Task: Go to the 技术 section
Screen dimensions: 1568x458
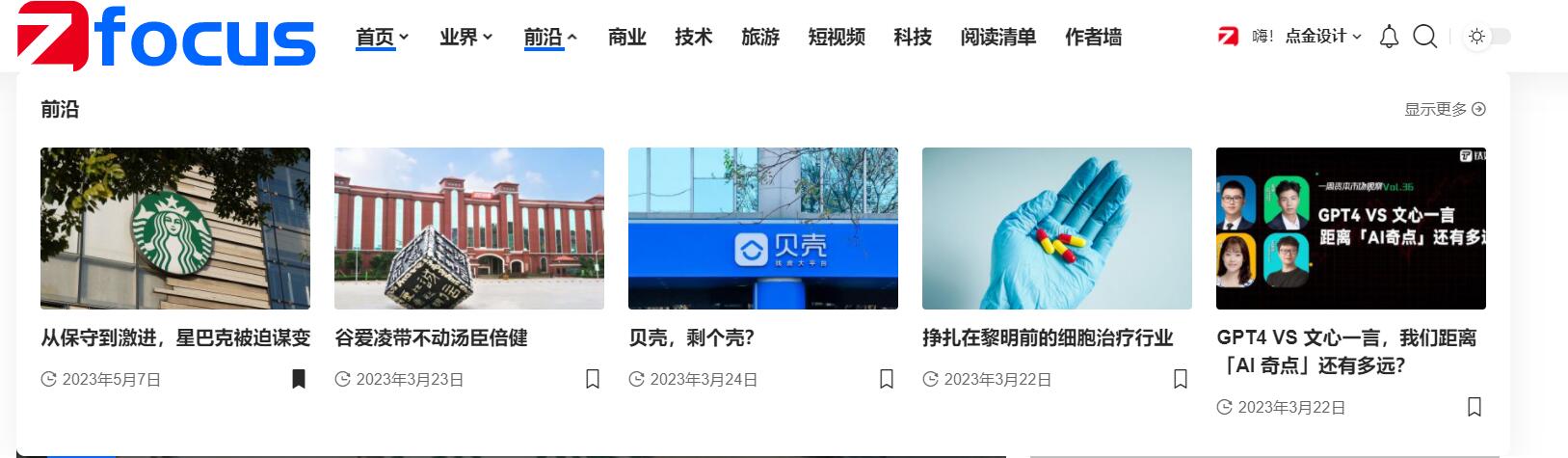Action: tap(693, 38)
